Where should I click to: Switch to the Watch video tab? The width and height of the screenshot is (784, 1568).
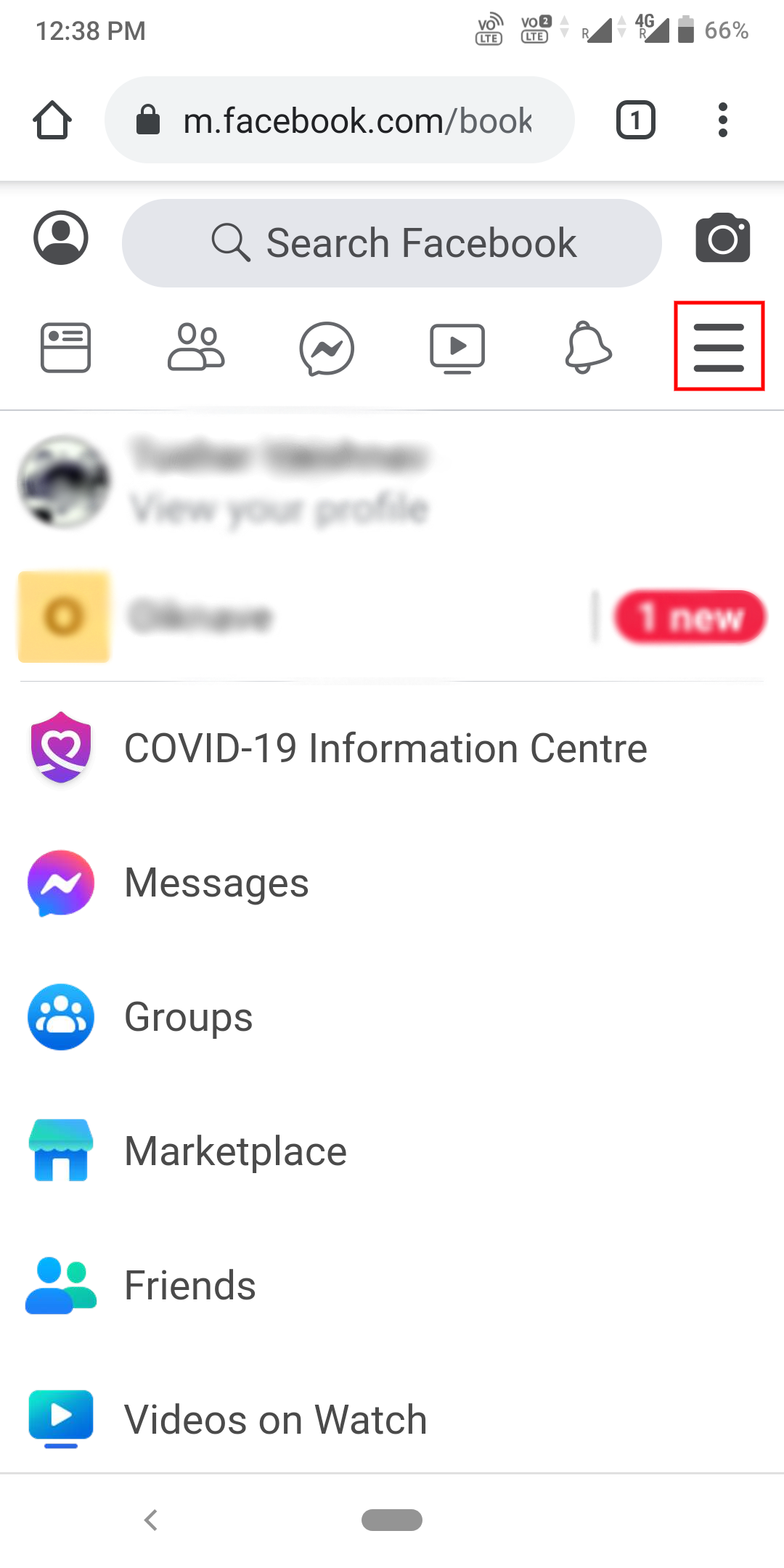(x=457, y=348)
